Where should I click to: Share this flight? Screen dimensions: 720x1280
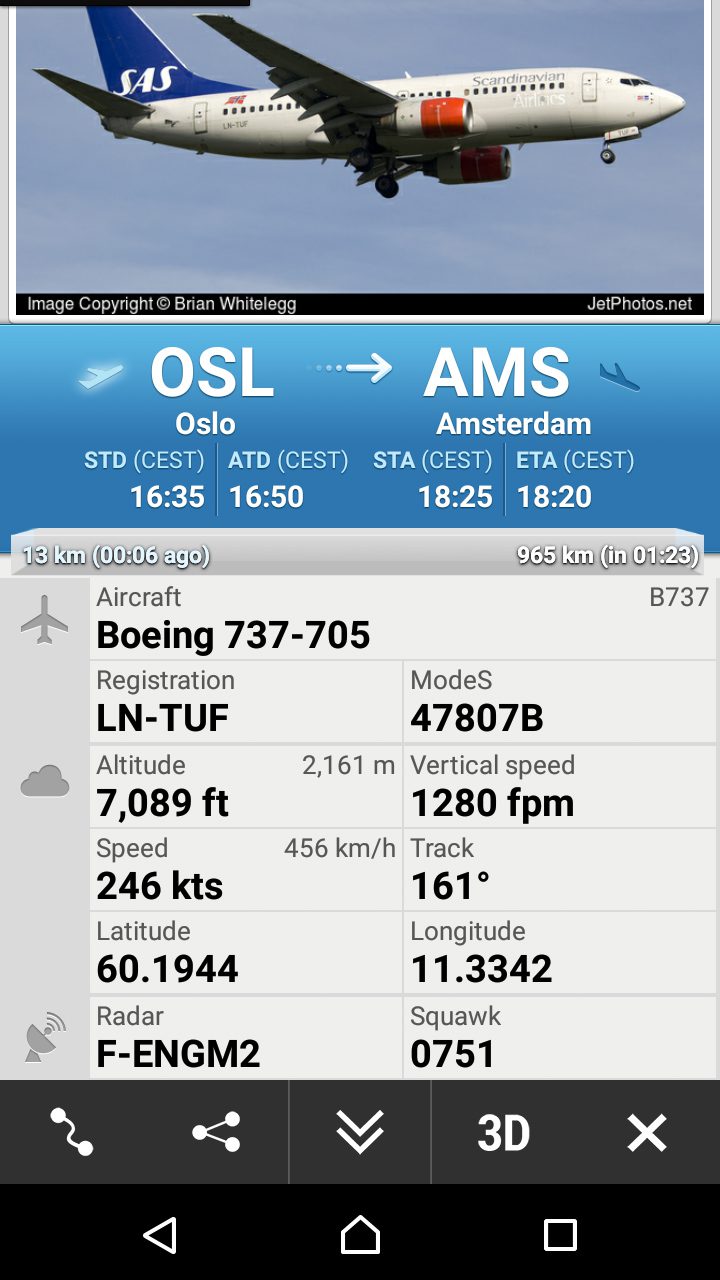[216, 1132]
